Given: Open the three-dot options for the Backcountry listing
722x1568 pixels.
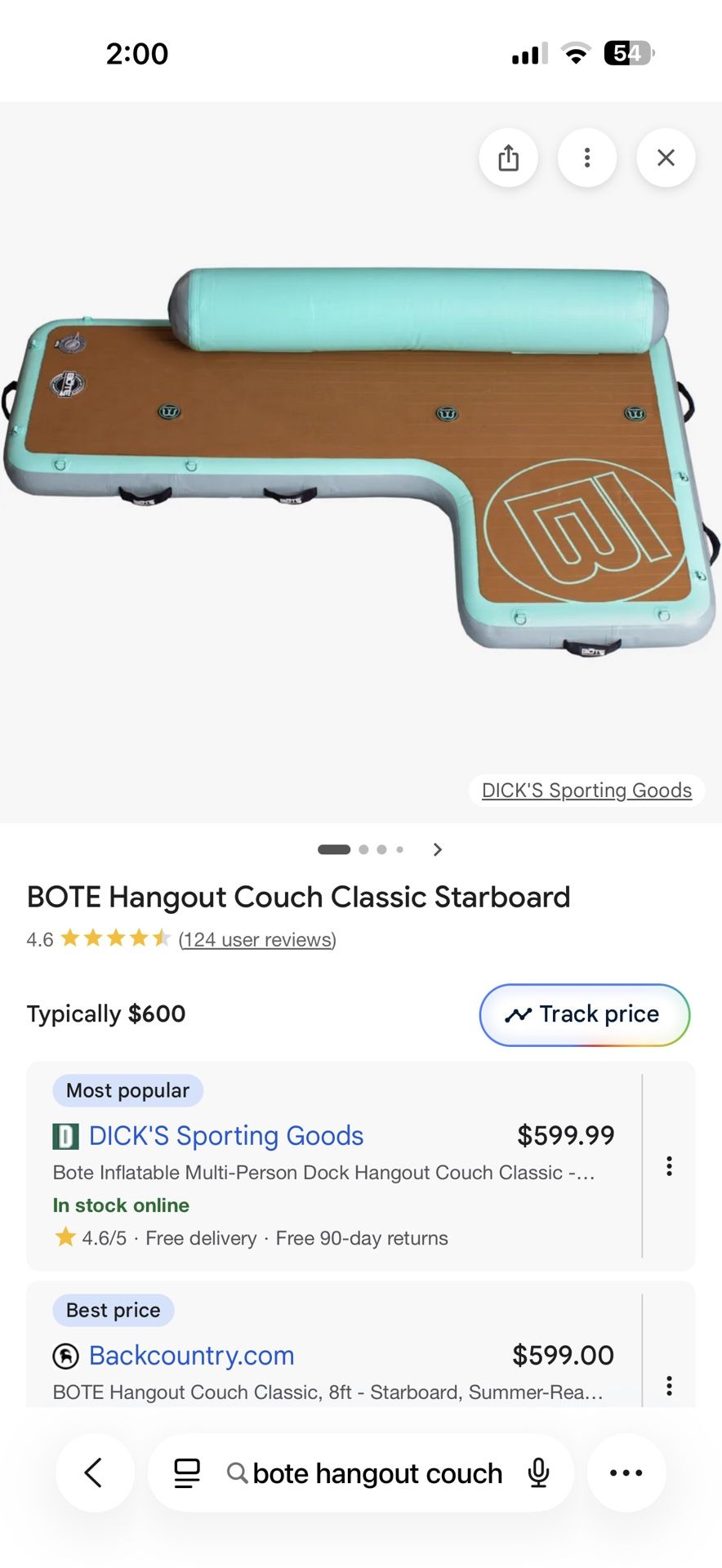Looking at the screenshot, I should [669, 1386].
